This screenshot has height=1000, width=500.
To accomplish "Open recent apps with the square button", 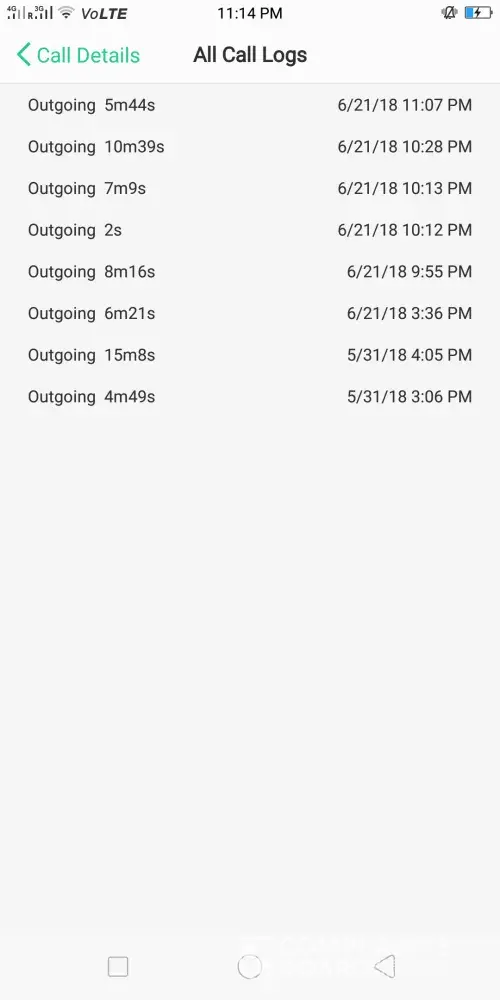I will point(118,967).
